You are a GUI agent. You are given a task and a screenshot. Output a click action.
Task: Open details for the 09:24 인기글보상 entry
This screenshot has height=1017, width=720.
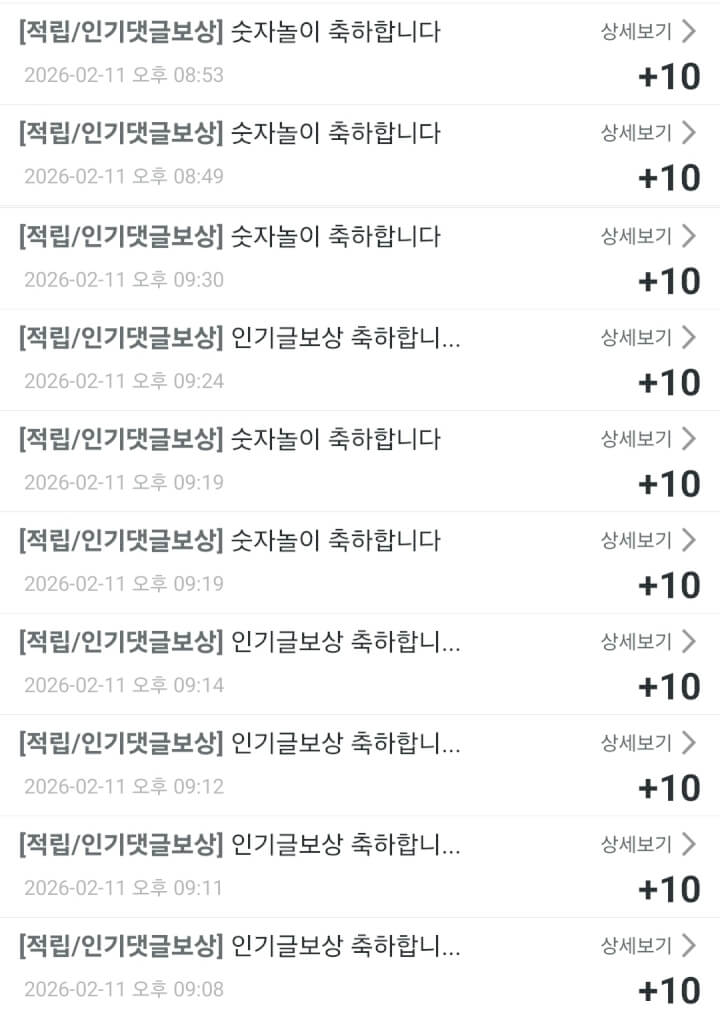pyautogui.click(x=647, y=337)
